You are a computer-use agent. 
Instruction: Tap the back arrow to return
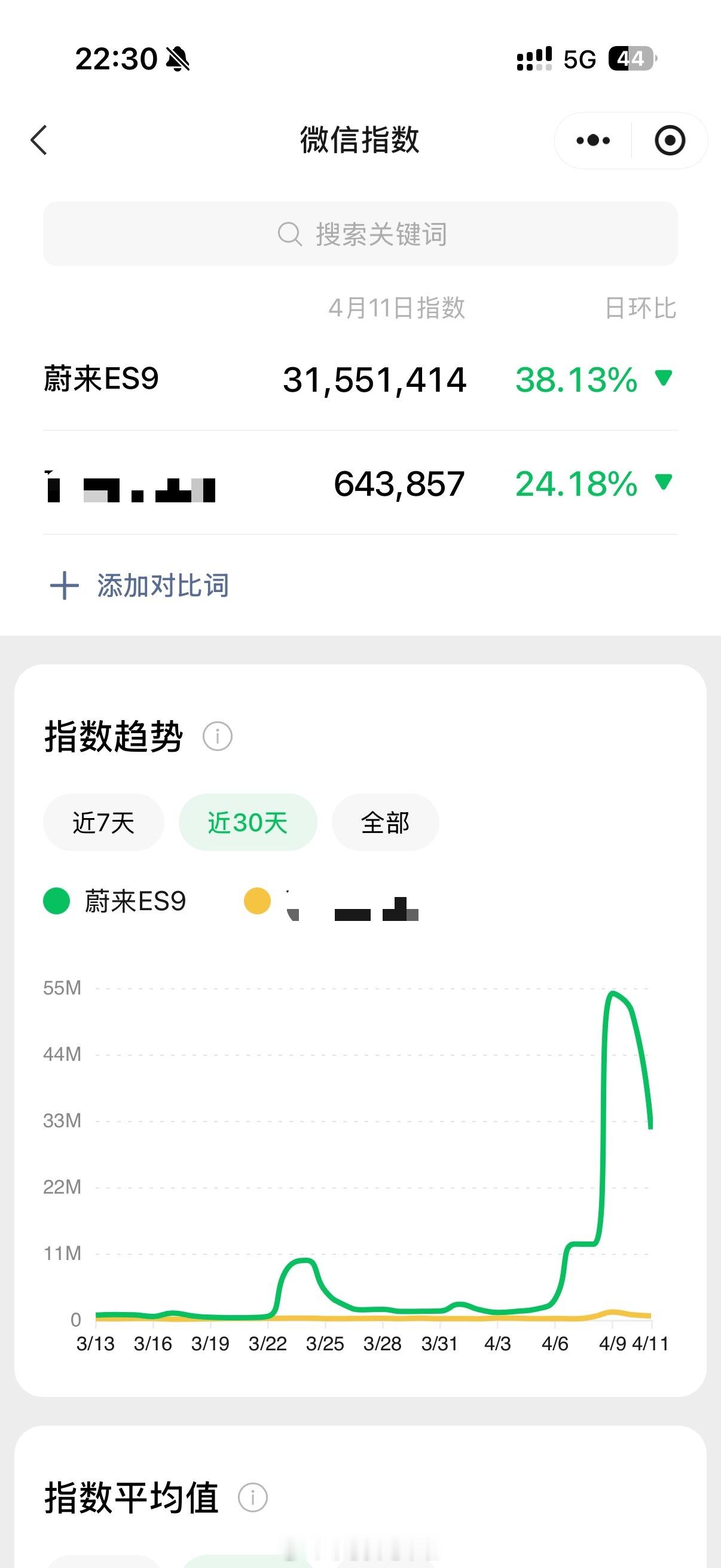point(39,140)
